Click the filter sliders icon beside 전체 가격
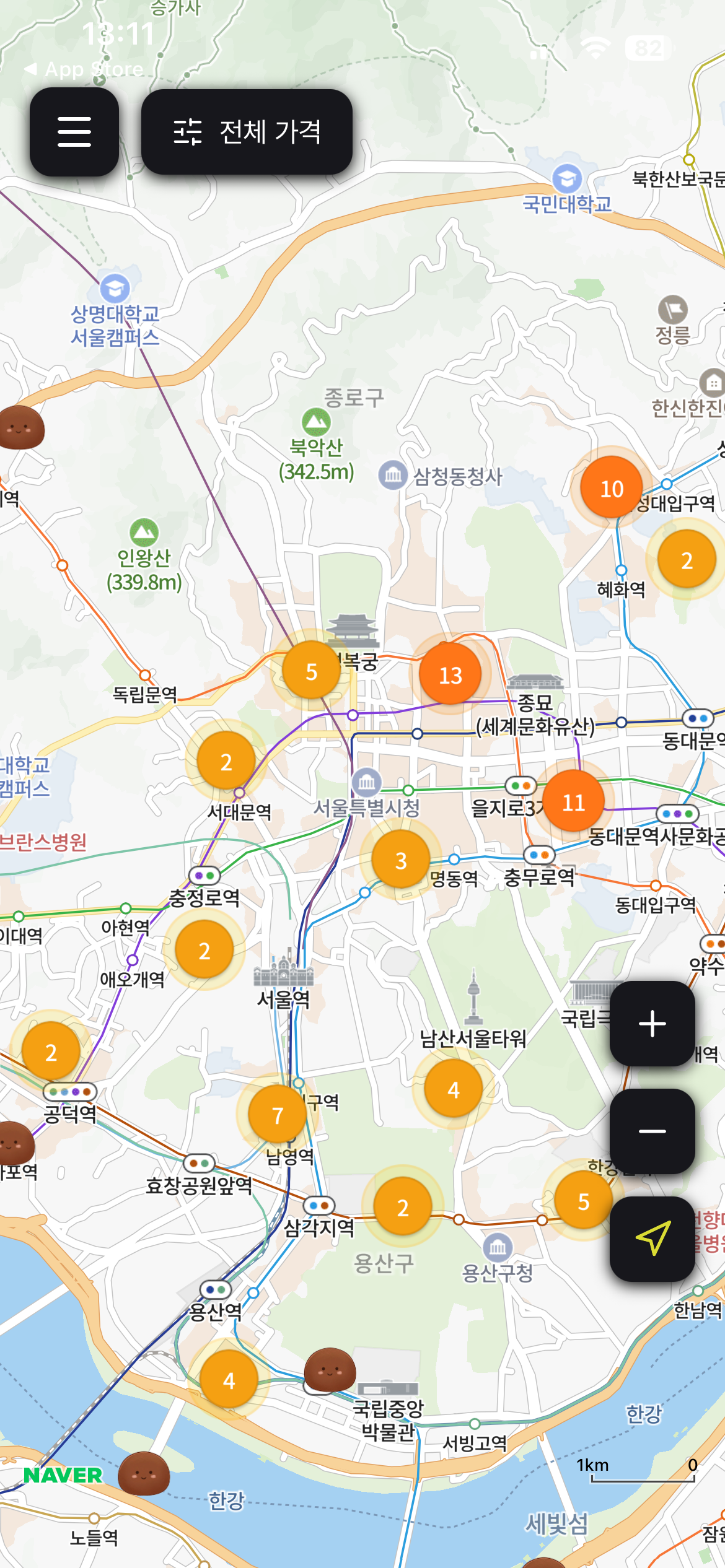Image resolution: width=725 pixels, height=1568 pixels. 187,132
